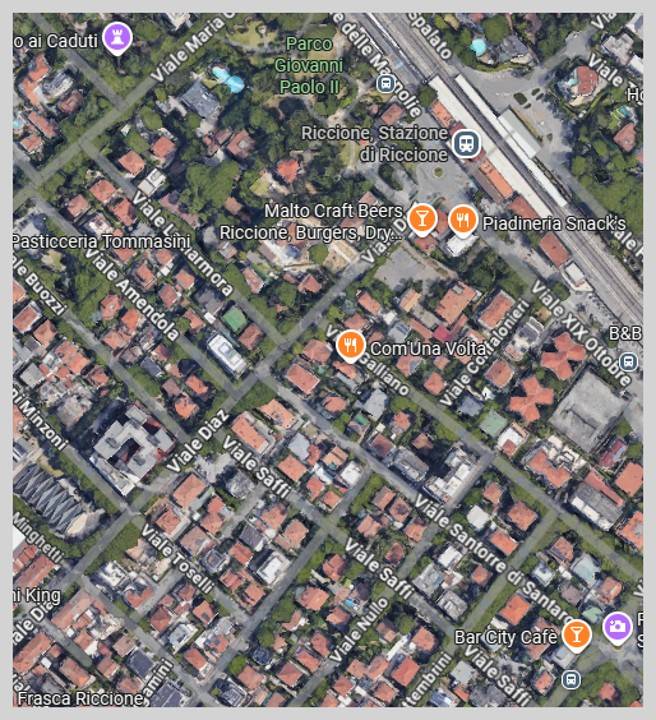Image resolution: width=656 pixels, height=720 pixels.
Task: Open the Riccione train station marker
Action: pyautogui.click(x=464, y=144)
